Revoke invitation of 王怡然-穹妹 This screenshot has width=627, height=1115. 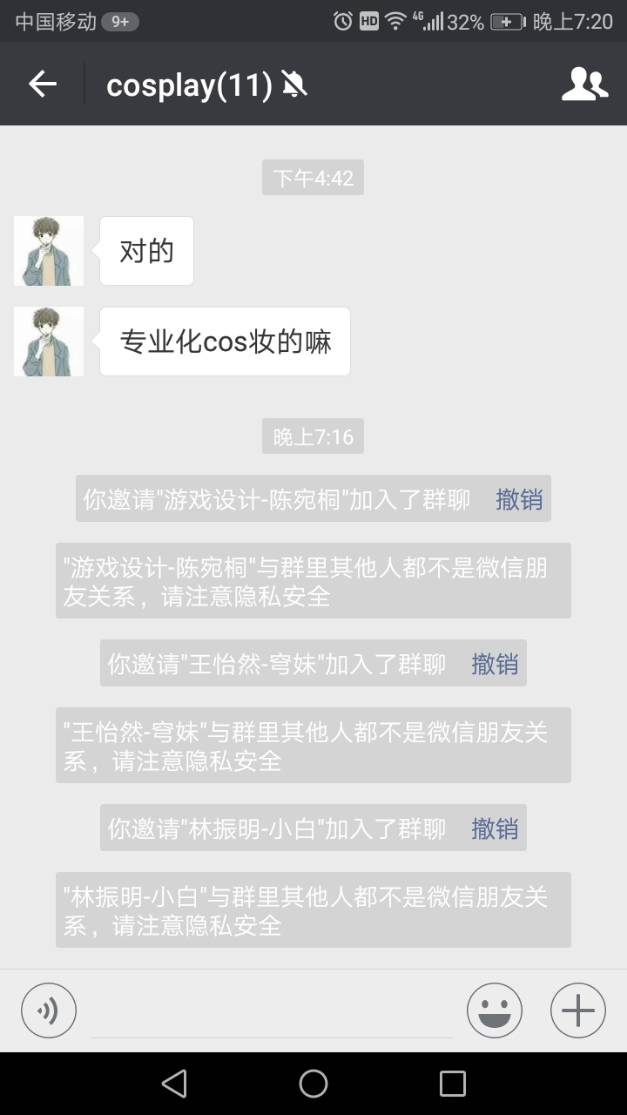click(x=495, y=663)
